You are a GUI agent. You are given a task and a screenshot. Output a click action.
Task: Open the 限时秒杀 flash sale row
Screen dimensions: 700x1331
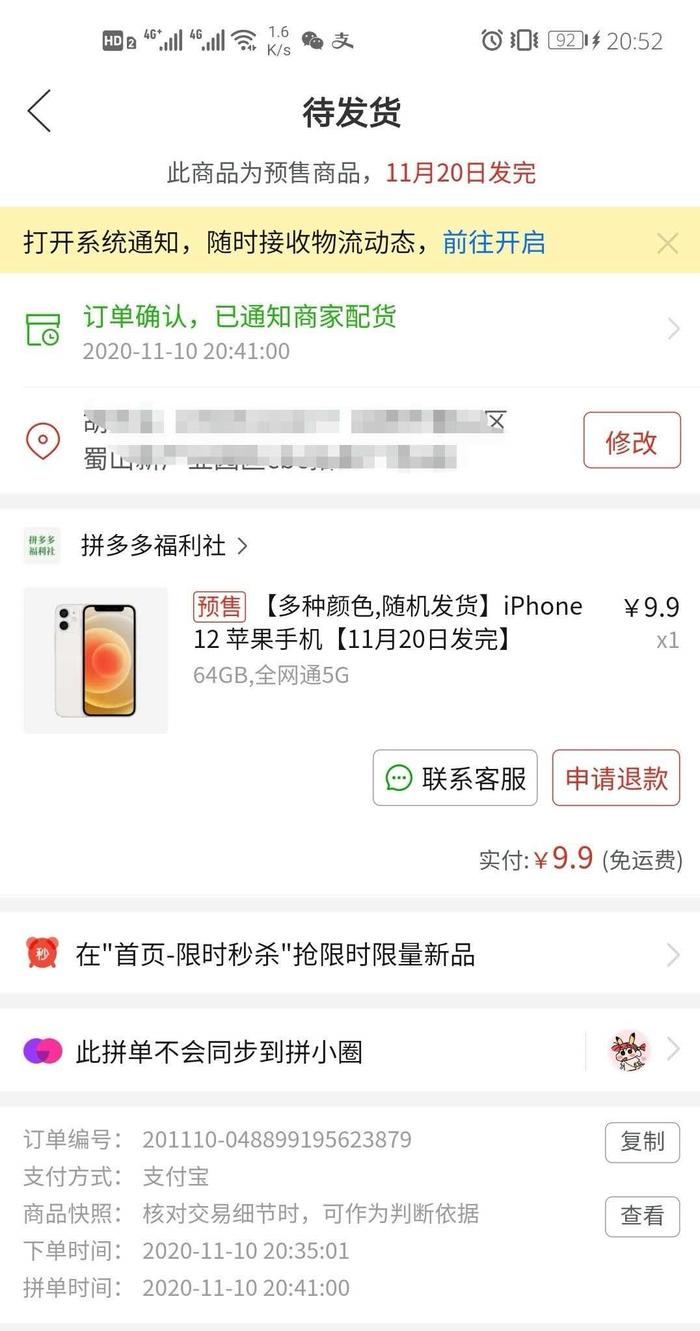pyautogui.click(x=350, y=954)
